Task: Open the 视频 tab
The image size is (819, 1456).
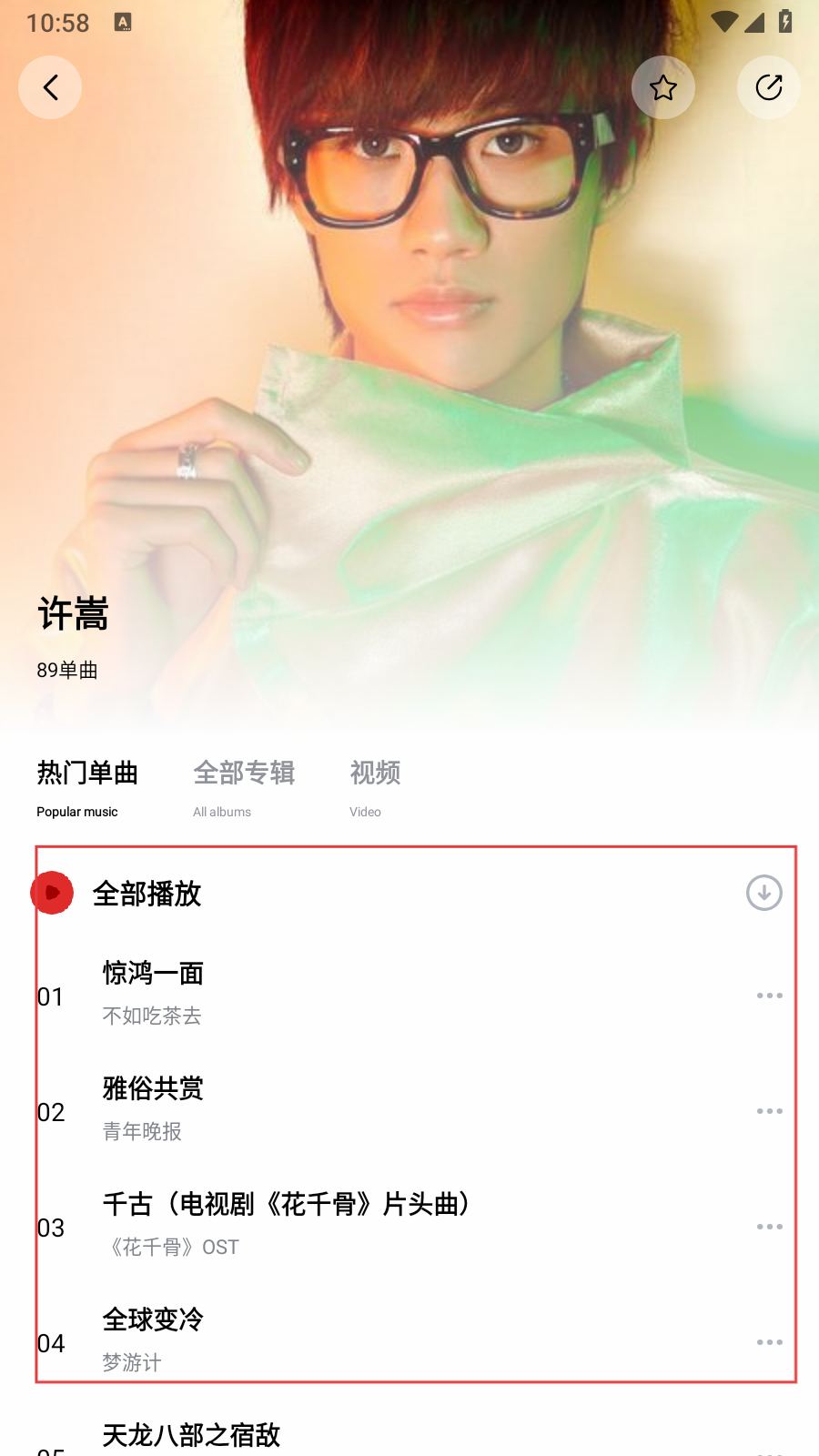Action: click(x=375, y=786)
